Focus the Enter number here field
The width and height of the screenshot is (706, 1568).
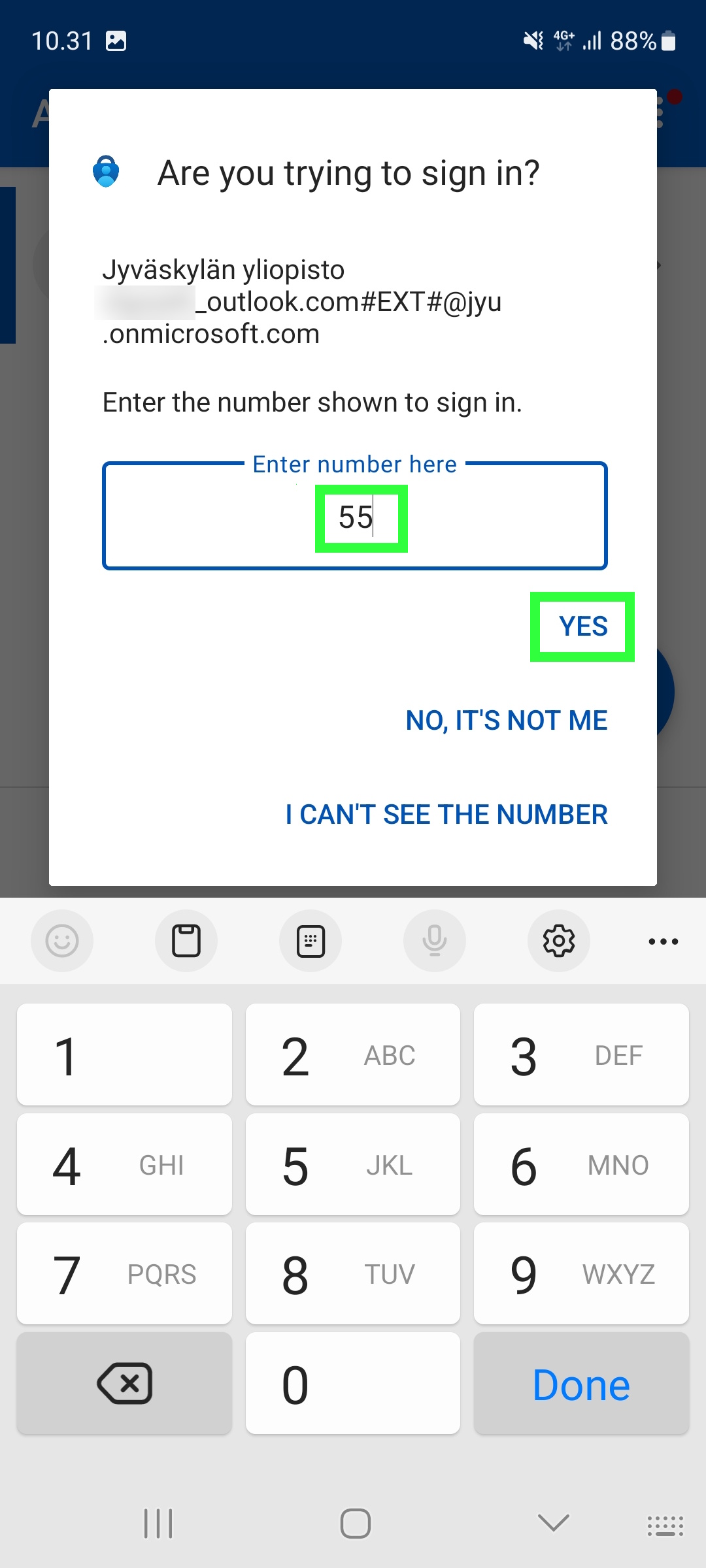[355, 517]
